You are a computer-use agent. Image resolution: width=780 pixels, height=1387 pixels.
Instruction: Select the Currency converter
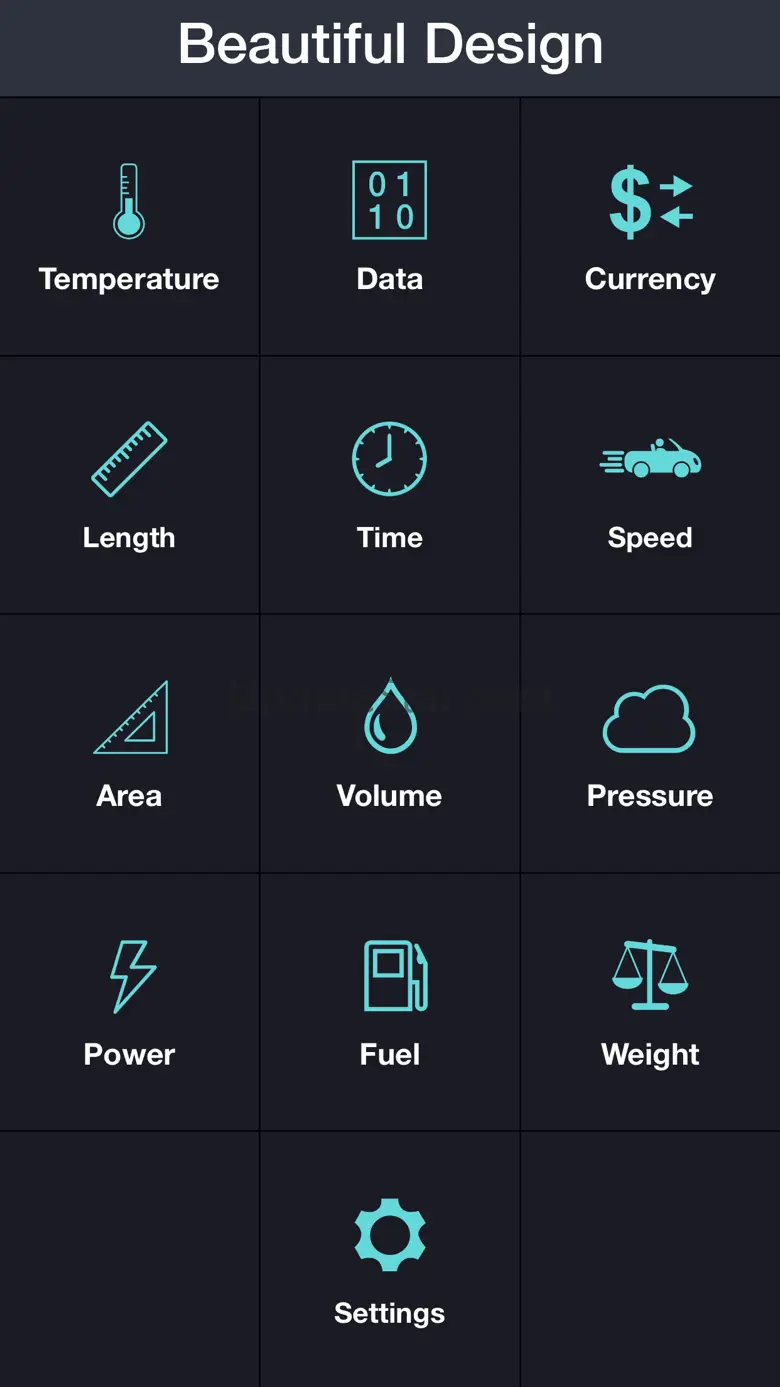point(650,227)
